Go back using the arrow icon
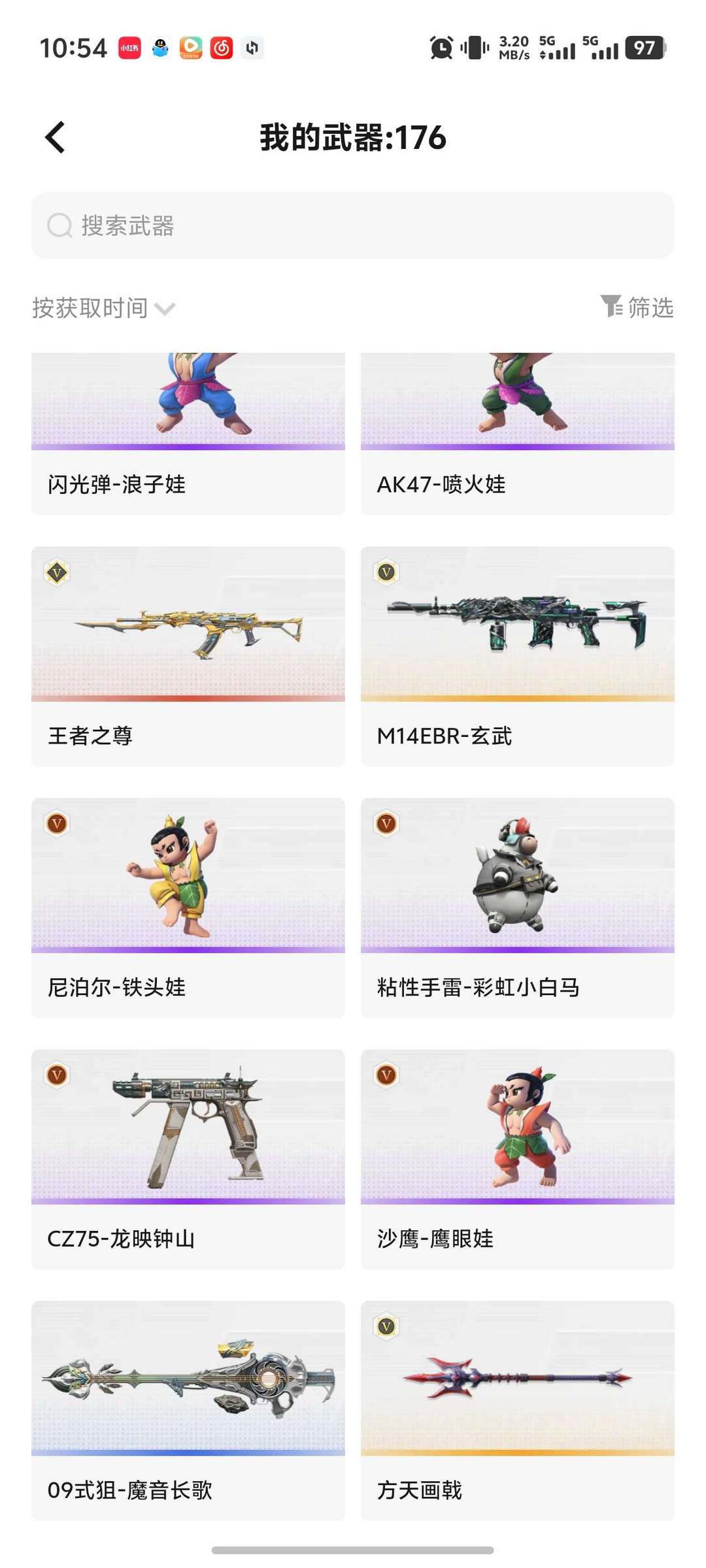706x1568 pixels. [x=56, y=138]
